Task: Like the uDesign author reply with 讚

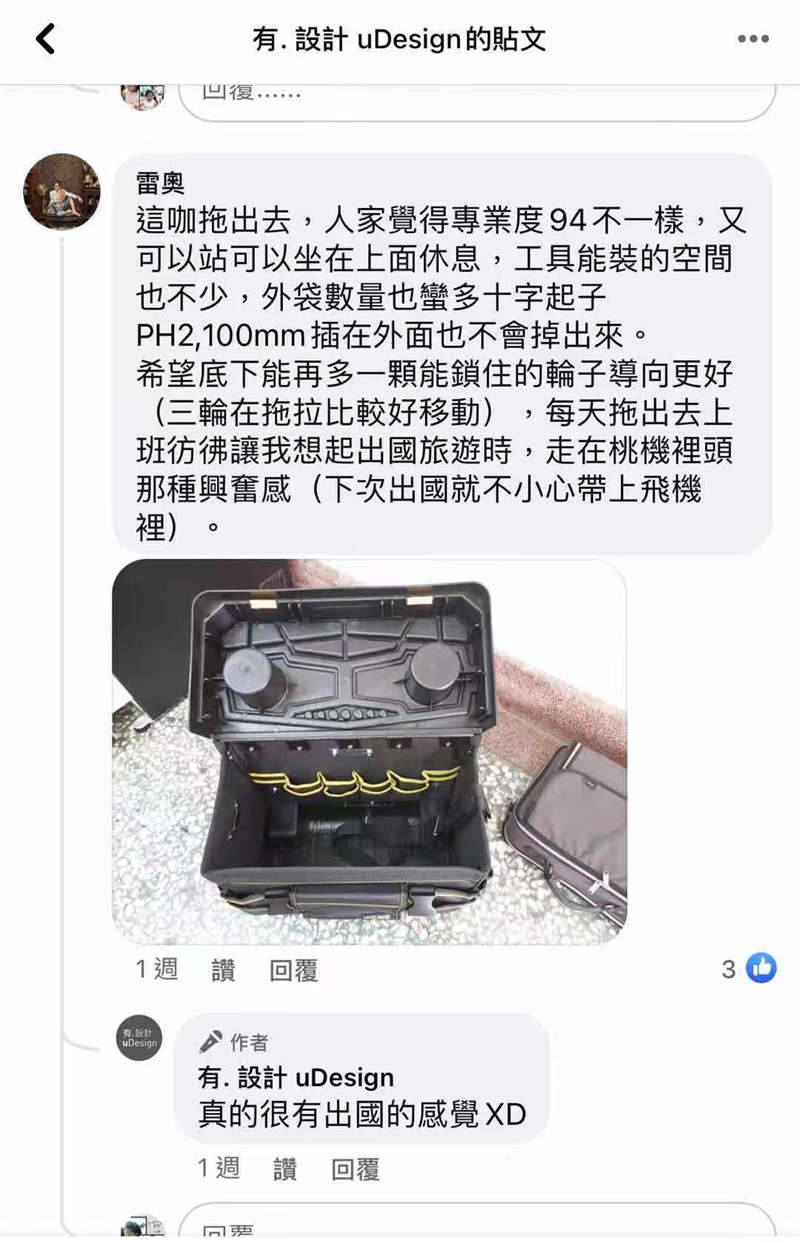Action: 285,1169
